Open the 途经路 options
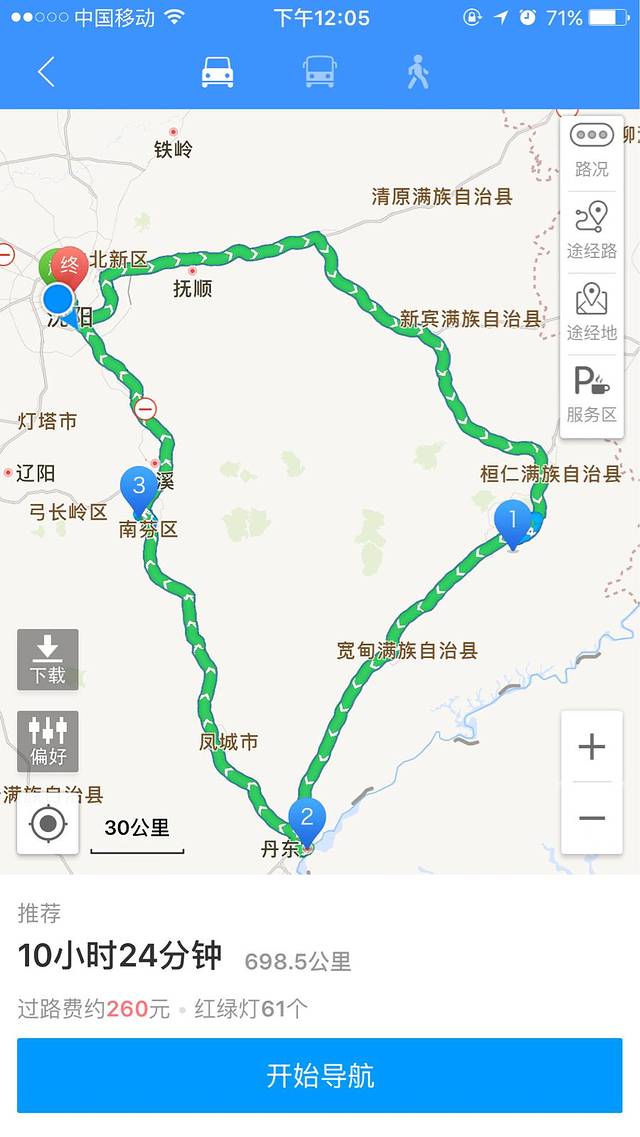The height and width of the screenshot is (1137, 640). click(x=592, y=231)
